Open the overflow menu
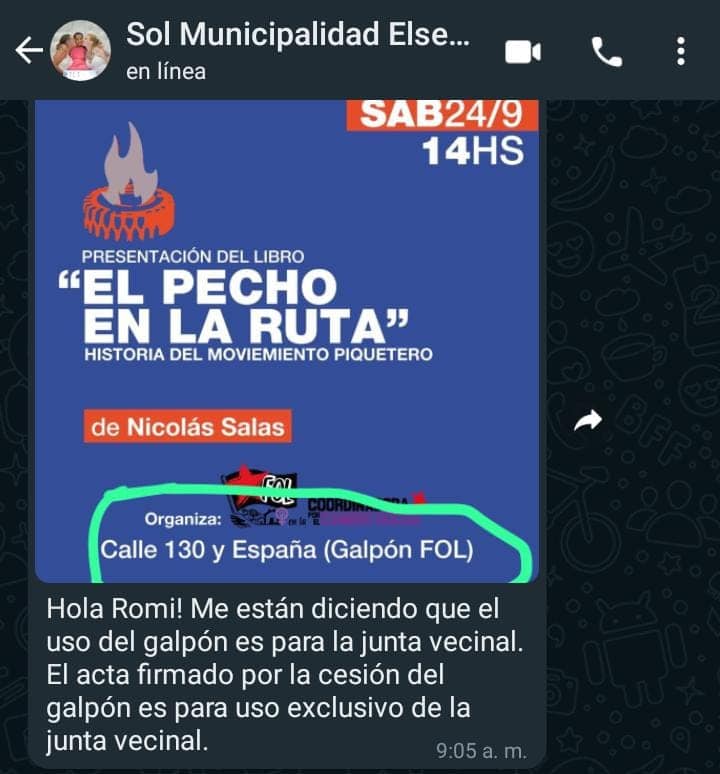Screen dimensions: 720x774 (681, 51)
